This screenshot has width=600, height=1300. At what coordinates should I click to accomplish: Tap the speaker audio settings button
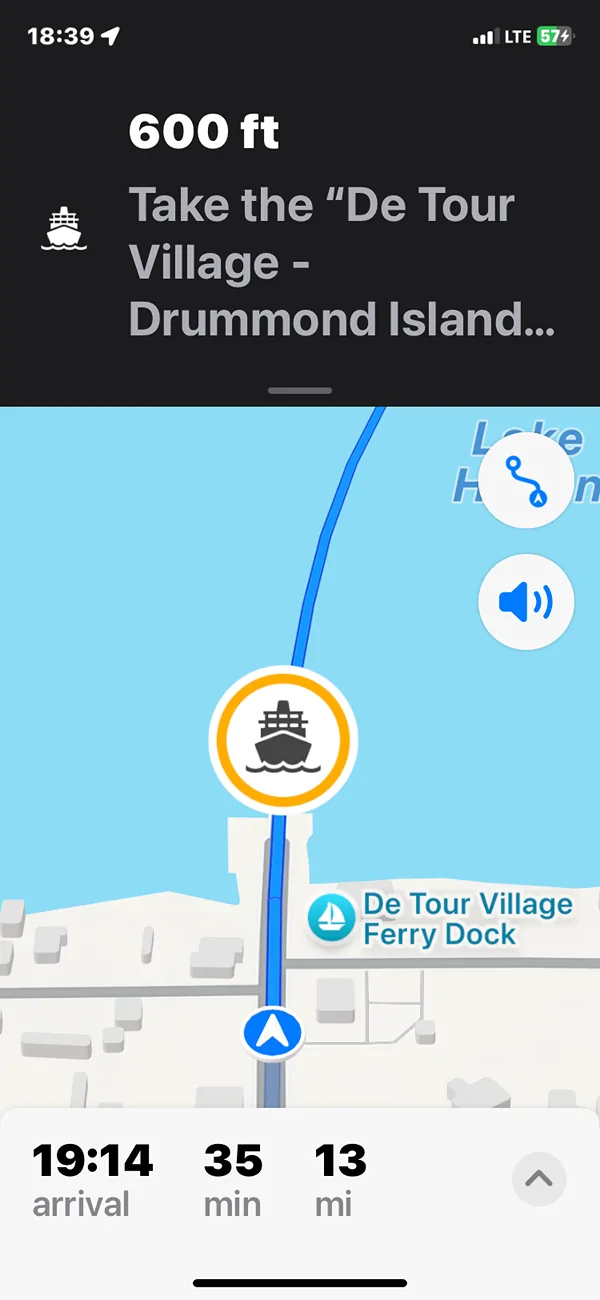coord(526,602)
